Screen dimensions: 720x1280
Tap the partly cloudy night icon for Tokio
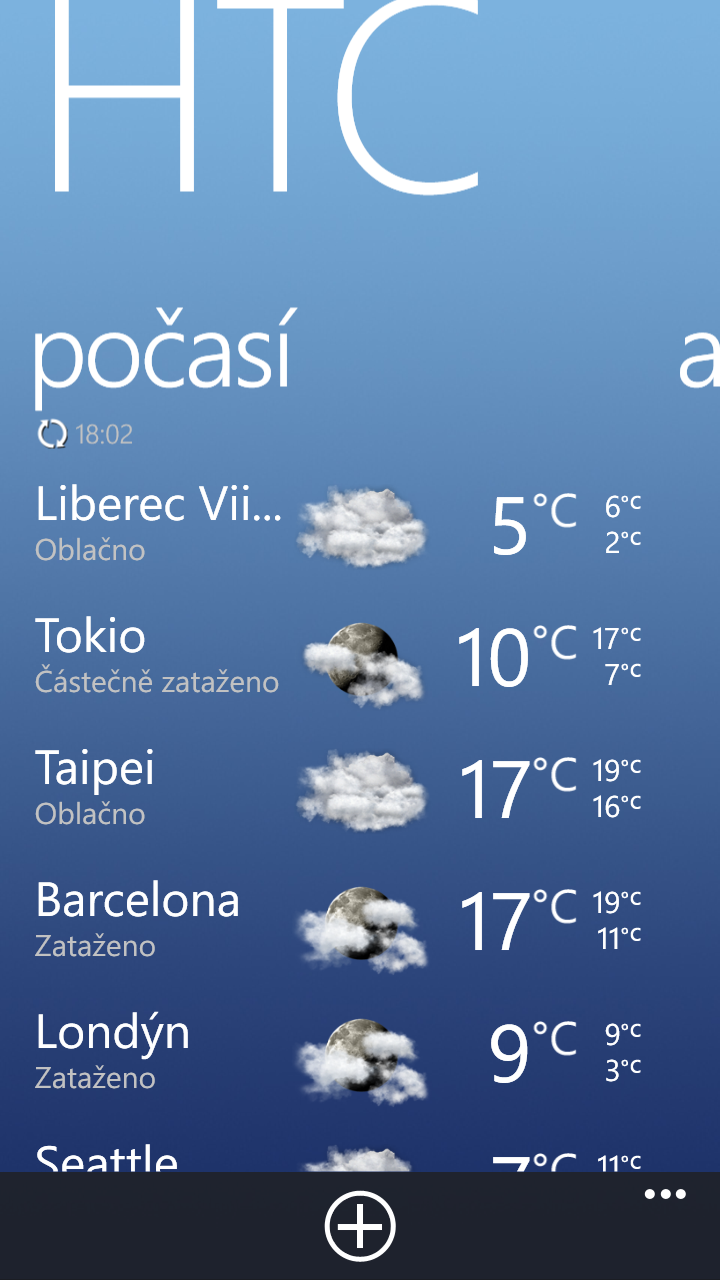point(363,658)
